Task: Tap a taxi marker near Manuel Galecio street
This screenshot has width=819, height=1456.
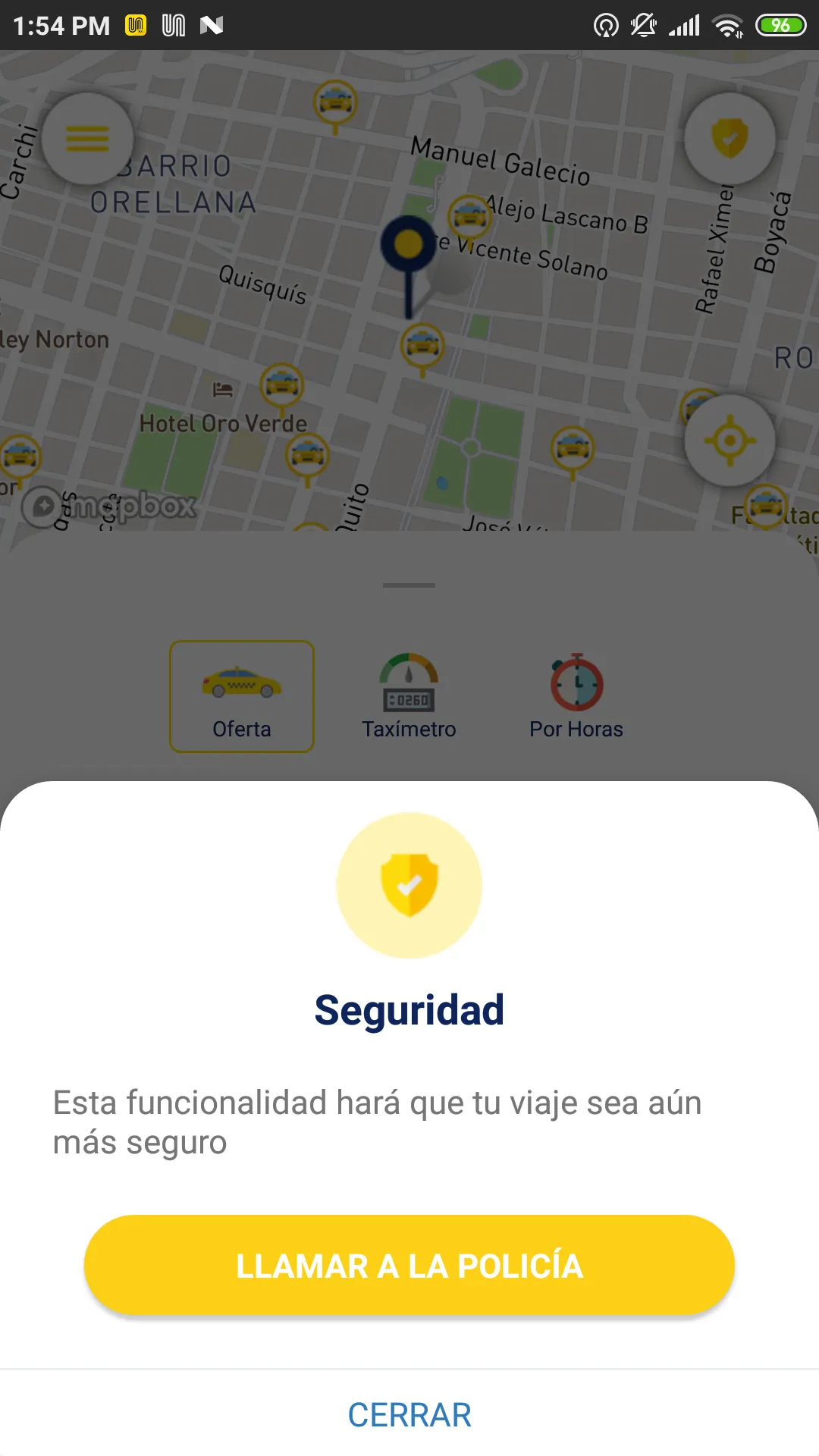Action: [468, 214]
